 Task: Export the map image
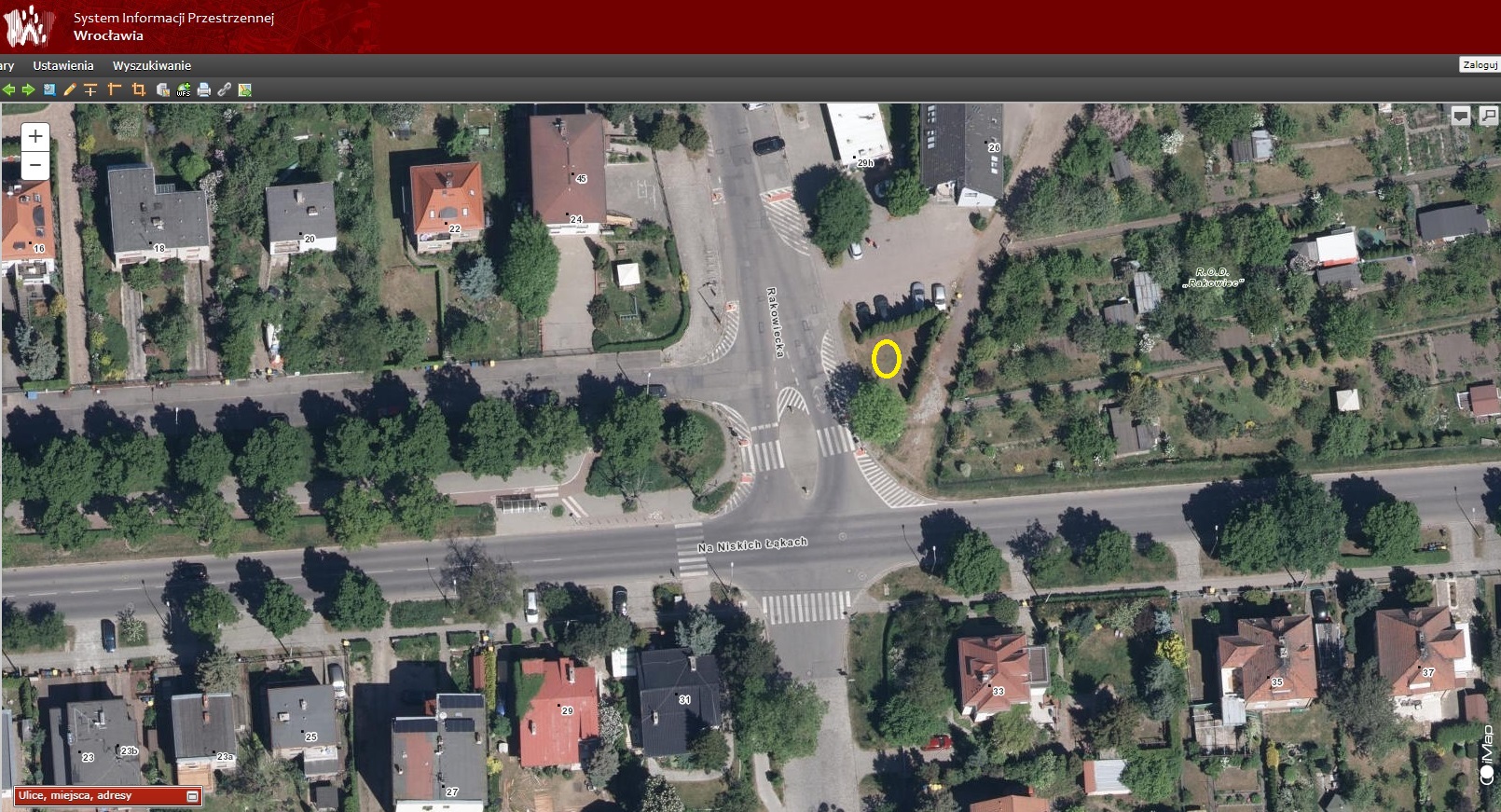click(245, 89)
